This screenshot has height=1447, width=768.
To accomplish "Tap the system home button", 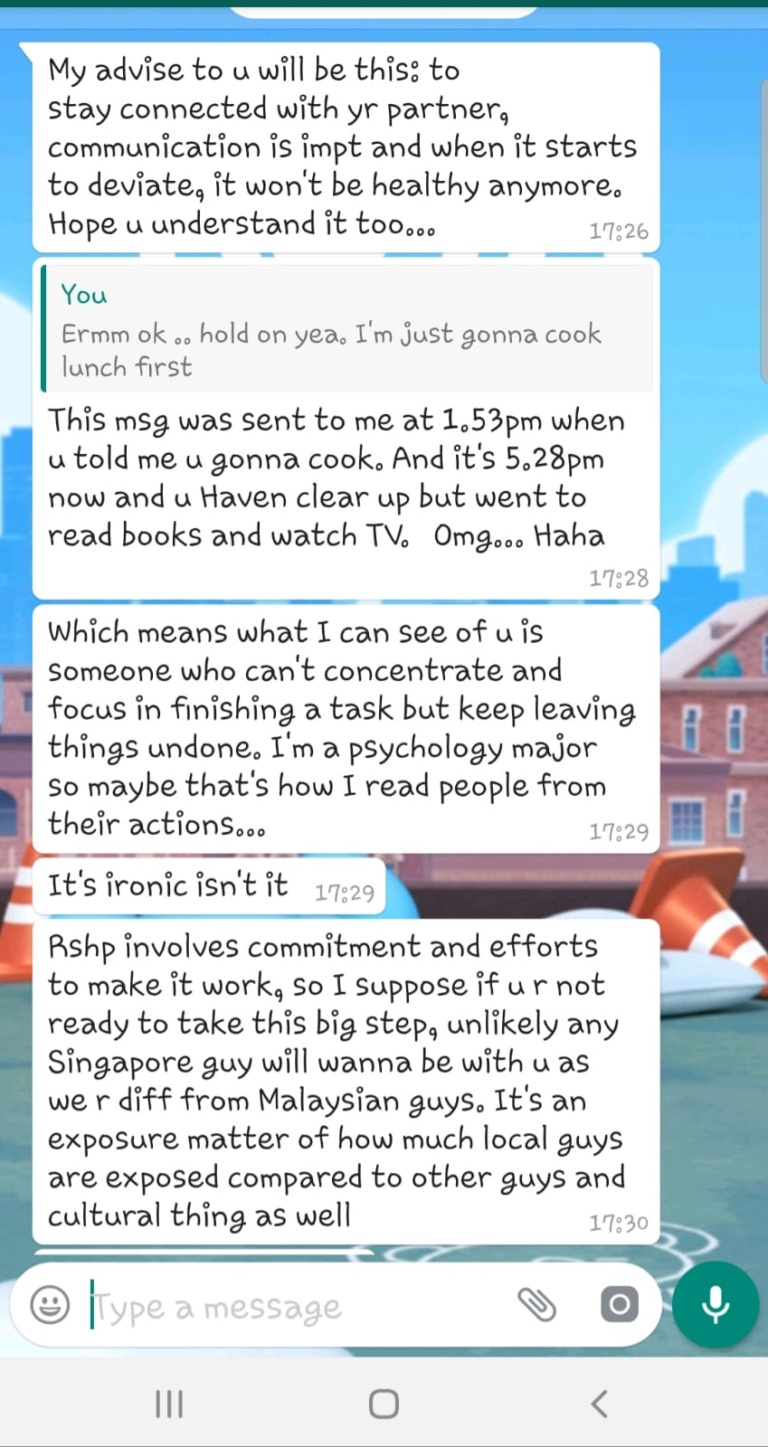I will pyautogui.click(x=383, y=1404).
